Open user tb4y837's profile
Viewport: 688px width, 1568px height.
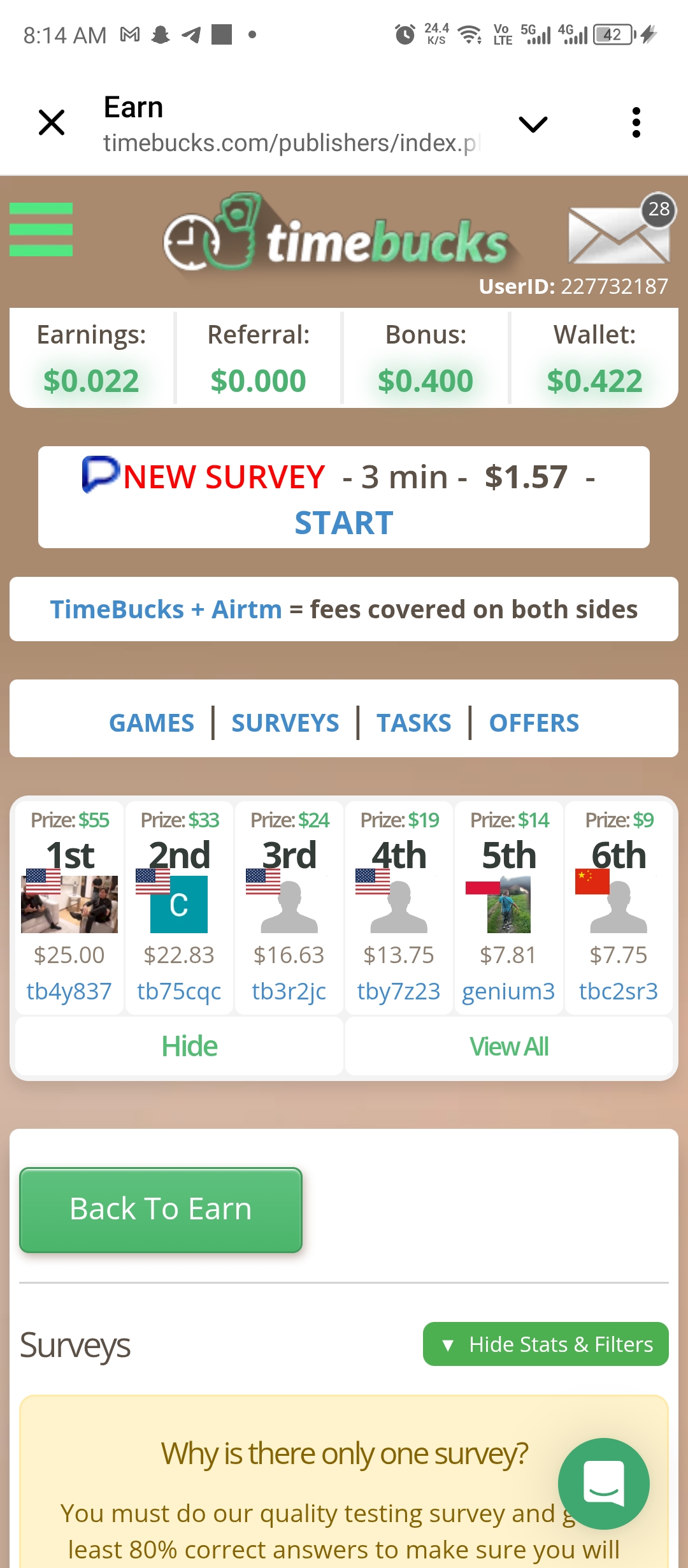[69, 991]
